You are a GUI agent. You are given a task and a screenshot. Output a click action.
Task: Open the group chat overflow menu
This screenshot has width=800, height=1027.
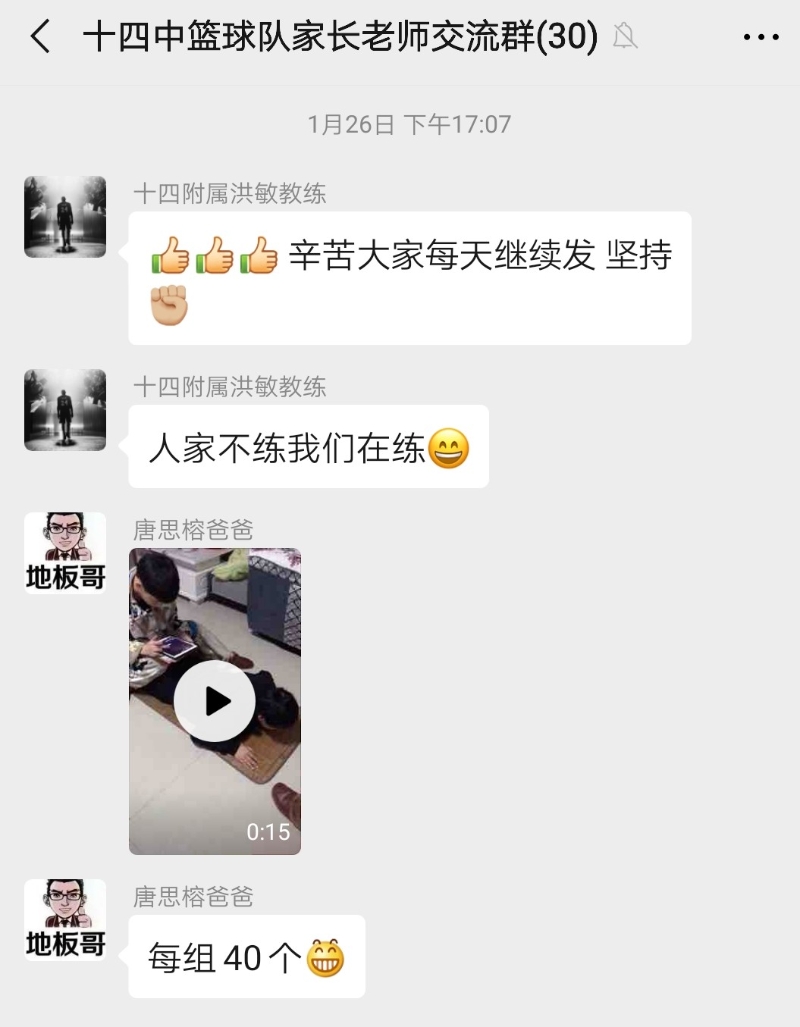(760, 38)
